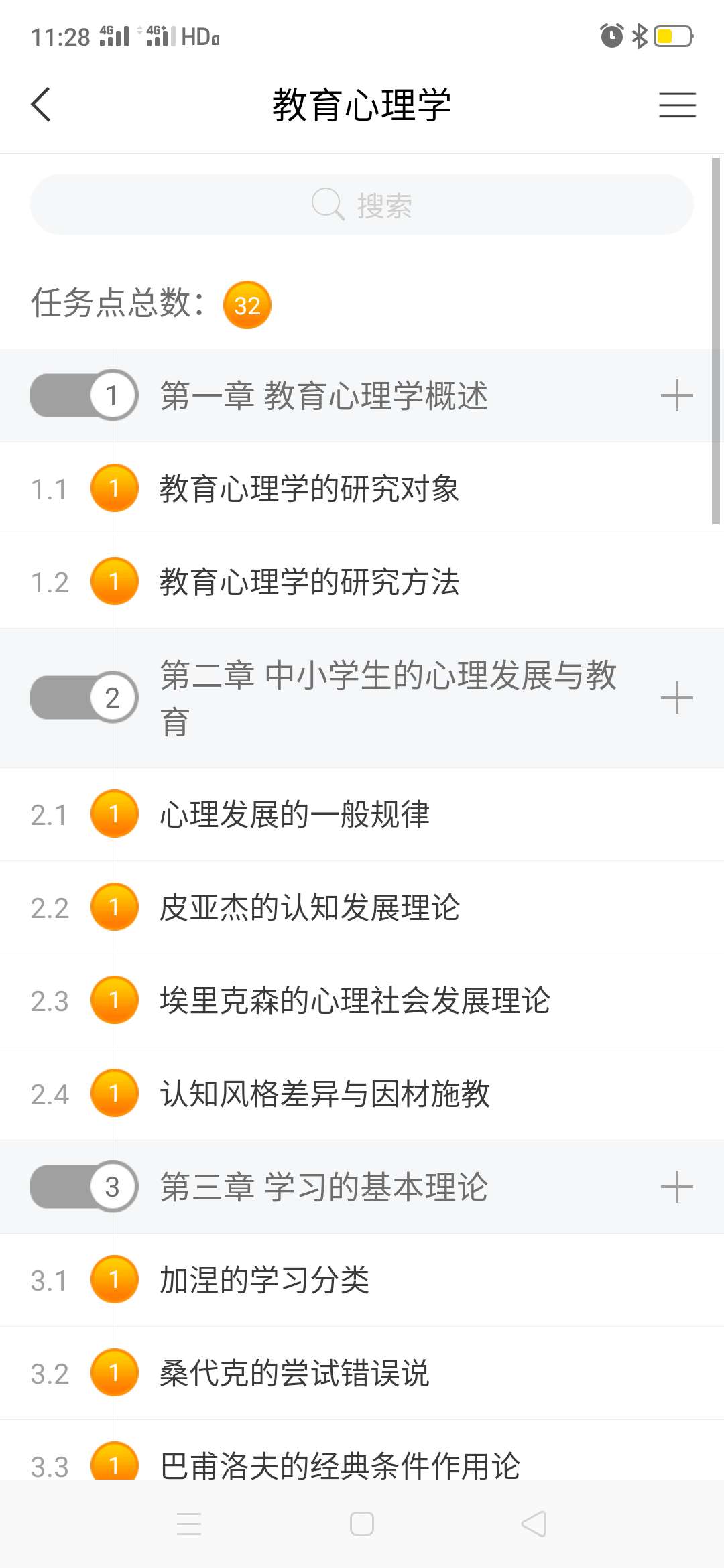Open lesson 3.2 桑代克的尝试错误说
The width and height of the screenshot is (724, 1568).
click(x=294, y=1373)
